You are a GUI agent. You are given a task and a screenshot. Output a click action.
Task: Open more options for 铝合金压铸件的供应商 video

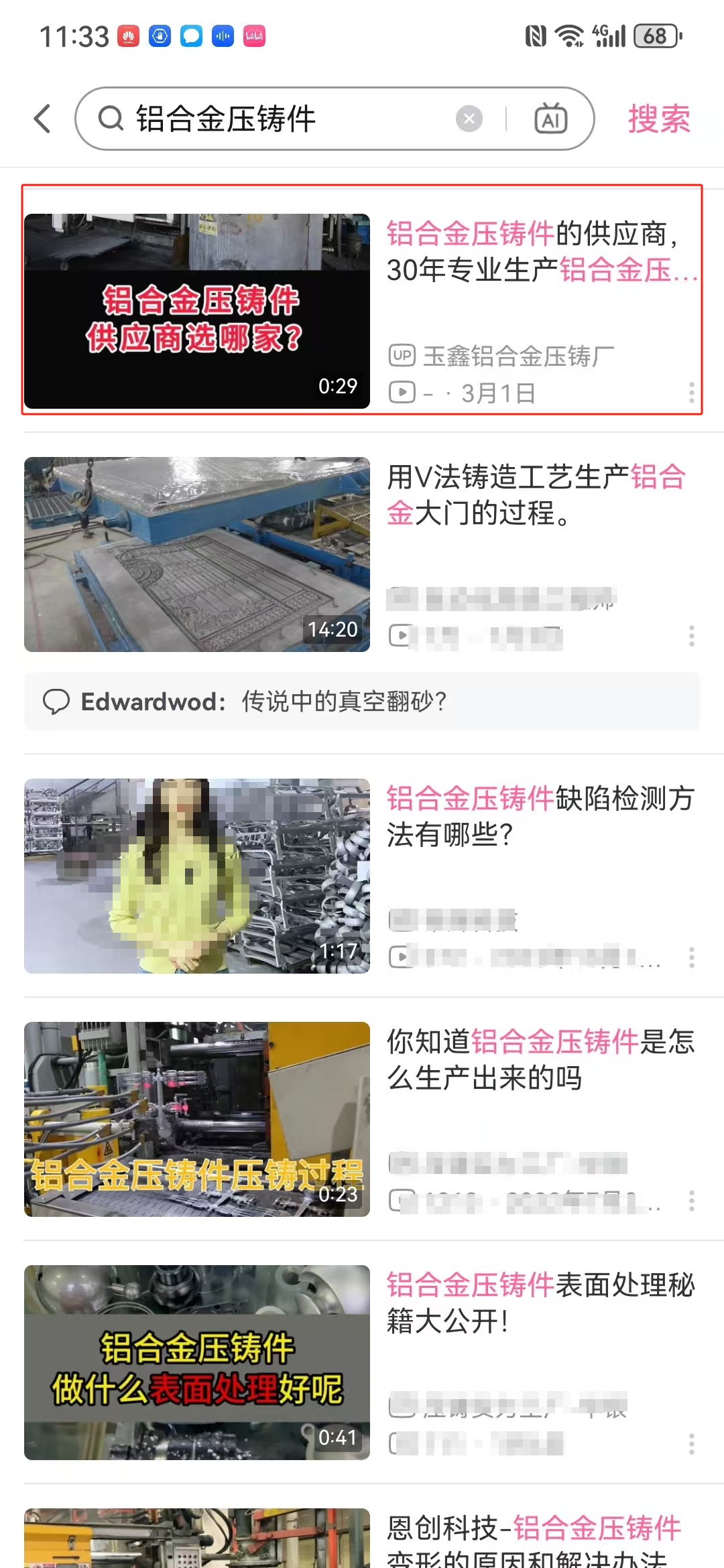pyautogui.click(x=691, y=393)
